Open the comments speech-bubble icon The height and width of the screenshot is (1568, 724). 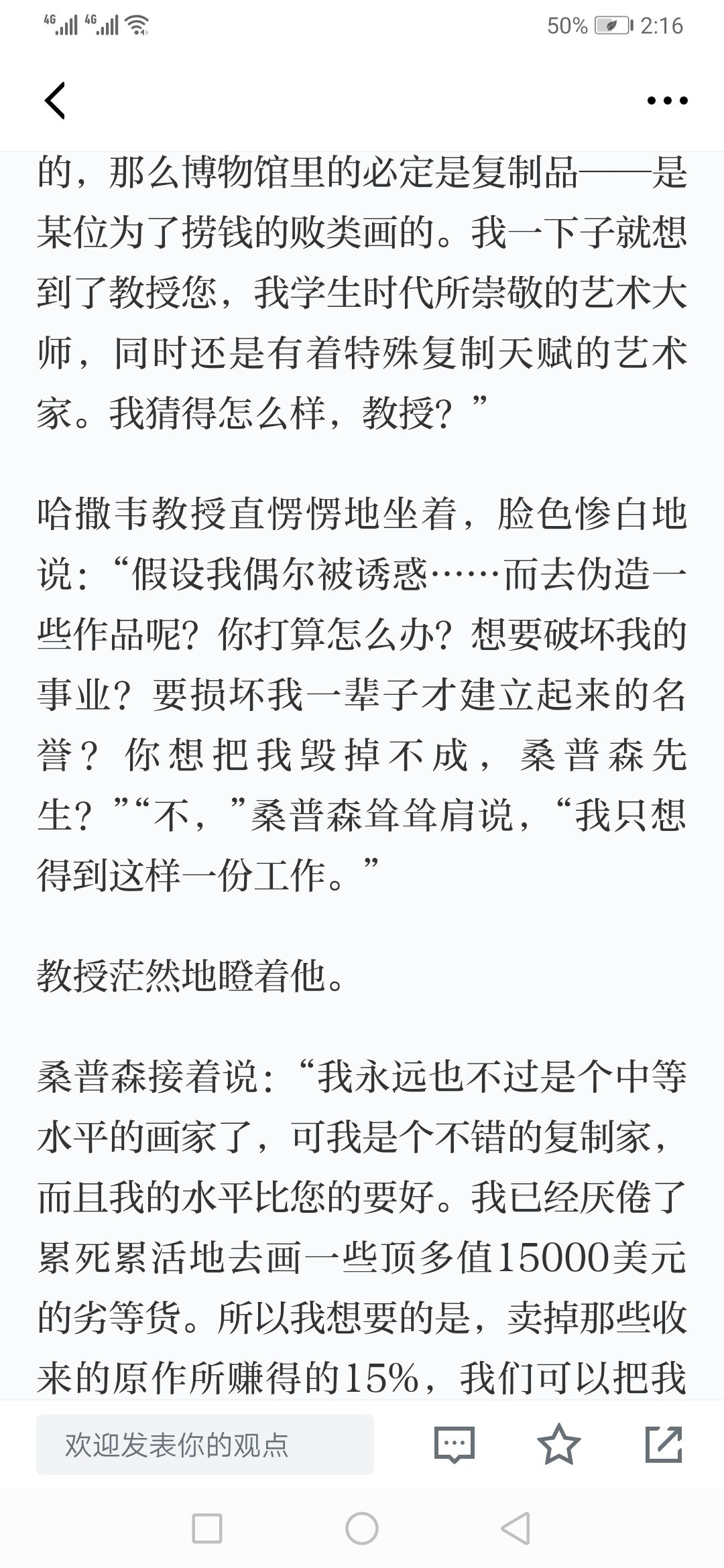click(455, 1445)
